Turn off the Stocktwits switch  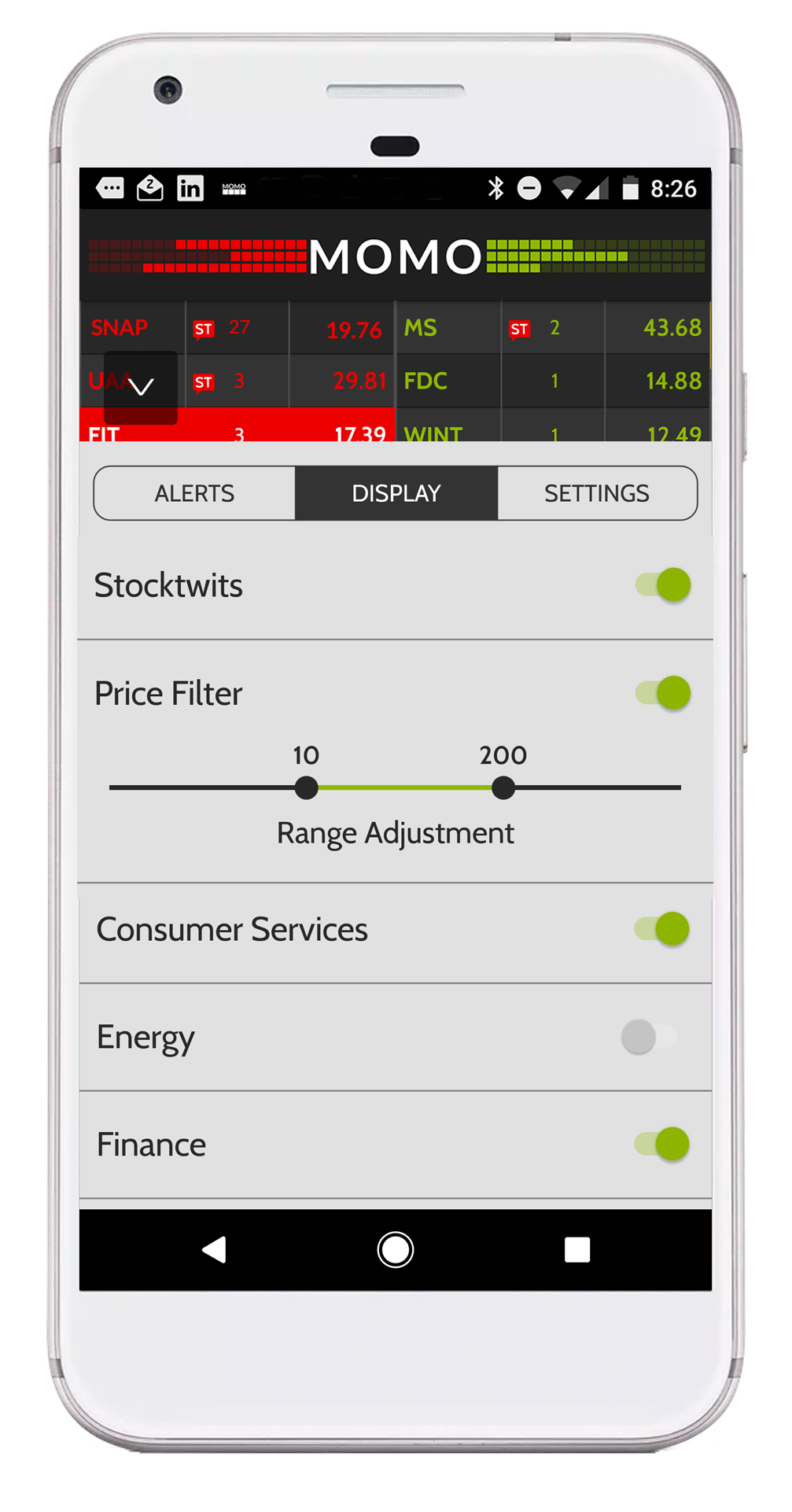[x=664, y=585]
